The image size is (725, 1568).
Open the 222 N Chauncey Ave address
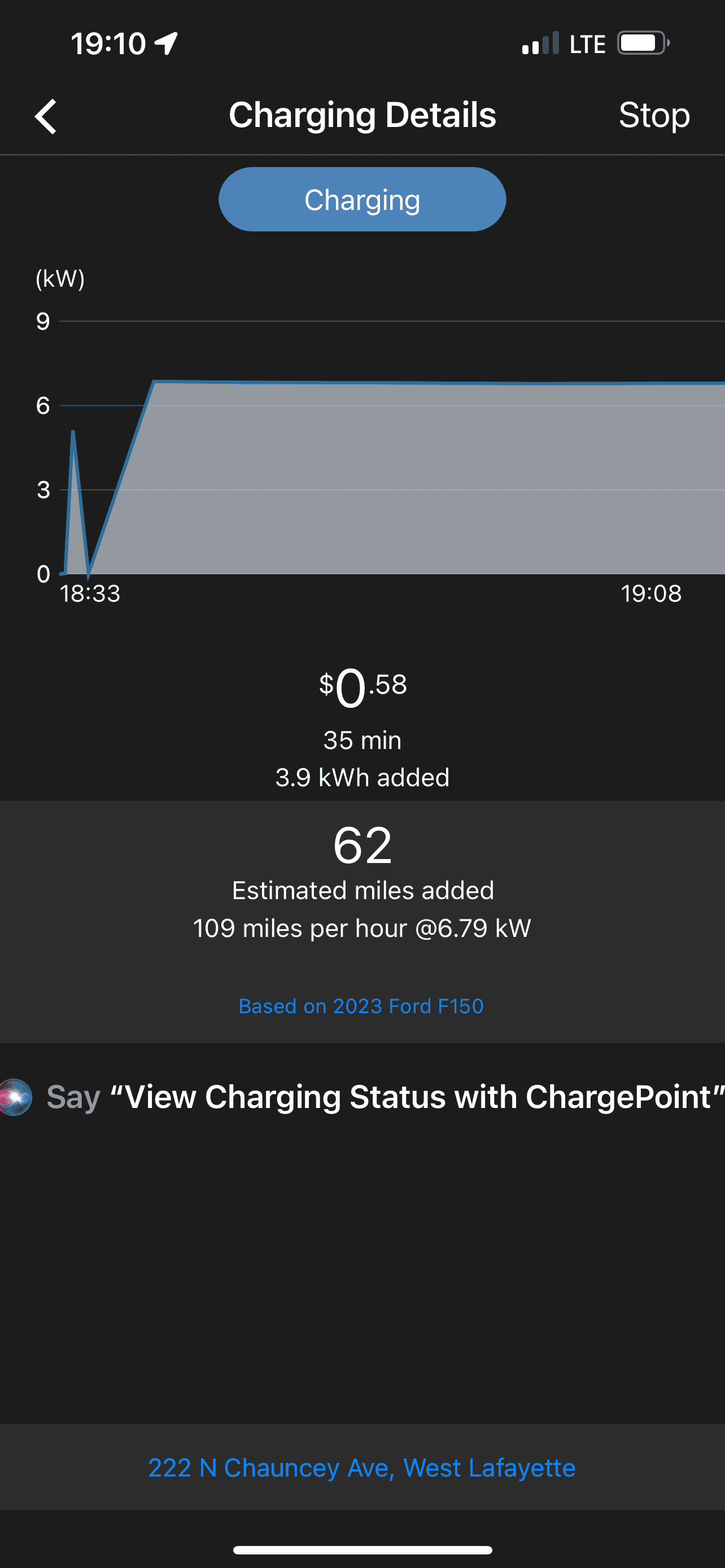click(362, 1468)
